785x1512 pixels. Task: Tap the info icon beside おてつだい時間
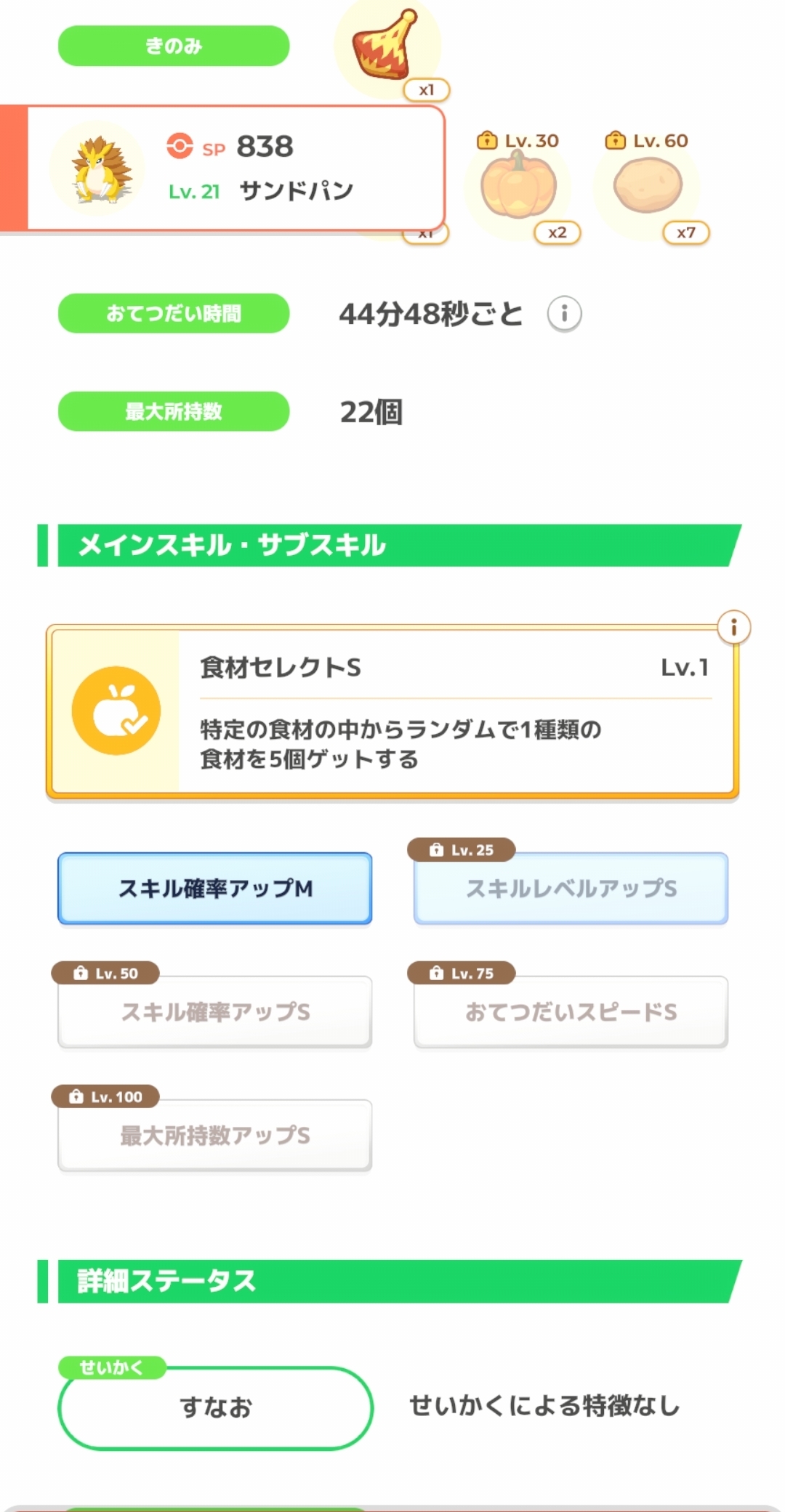pos(564,314)
